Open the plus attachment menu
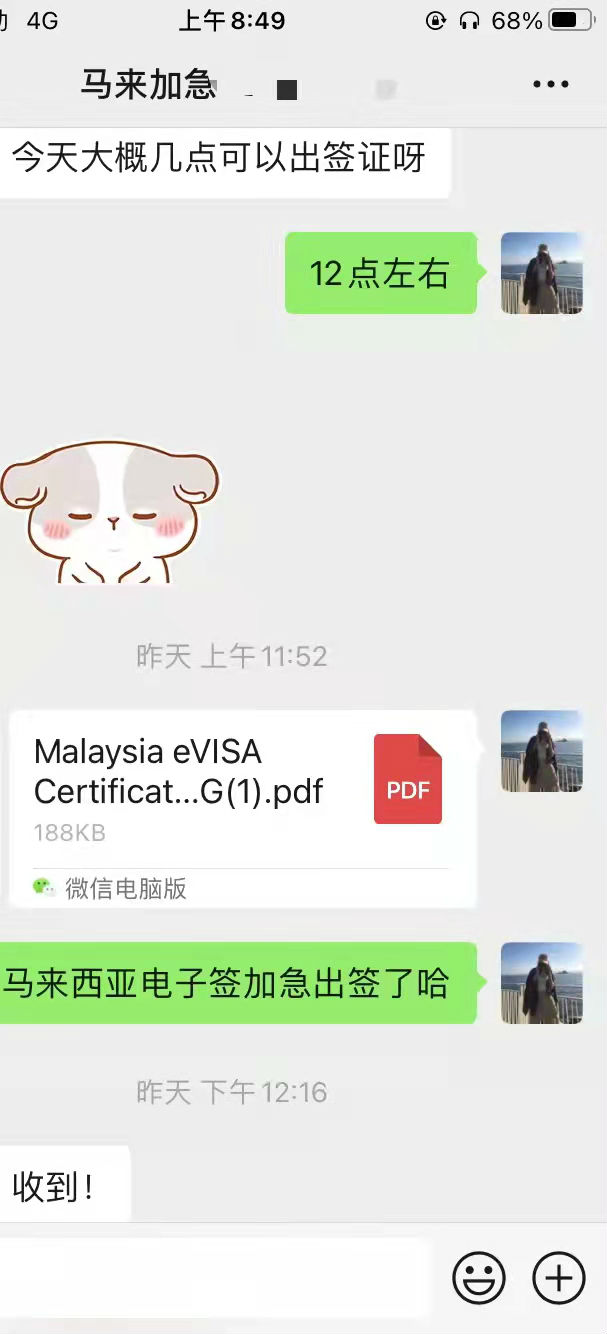The height and width of the screenshot is (1334, 607). [558, 1277]
